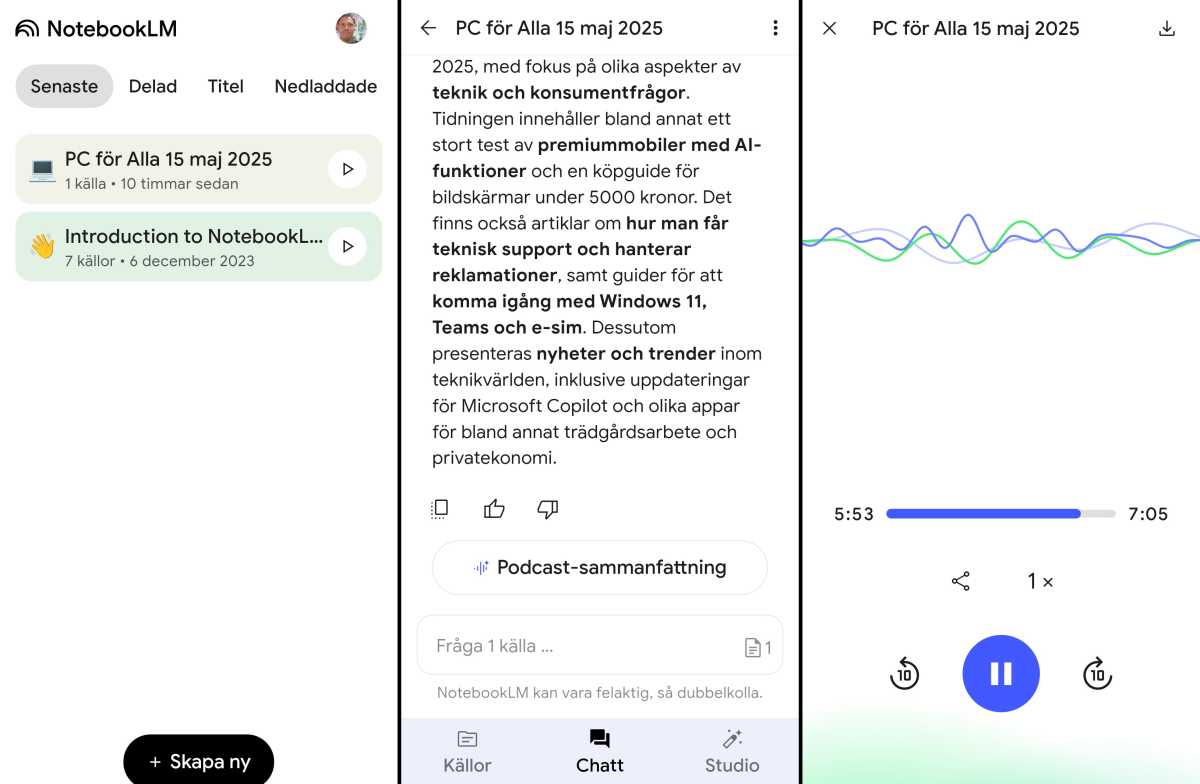Copy the summary response

coord(439,509)
